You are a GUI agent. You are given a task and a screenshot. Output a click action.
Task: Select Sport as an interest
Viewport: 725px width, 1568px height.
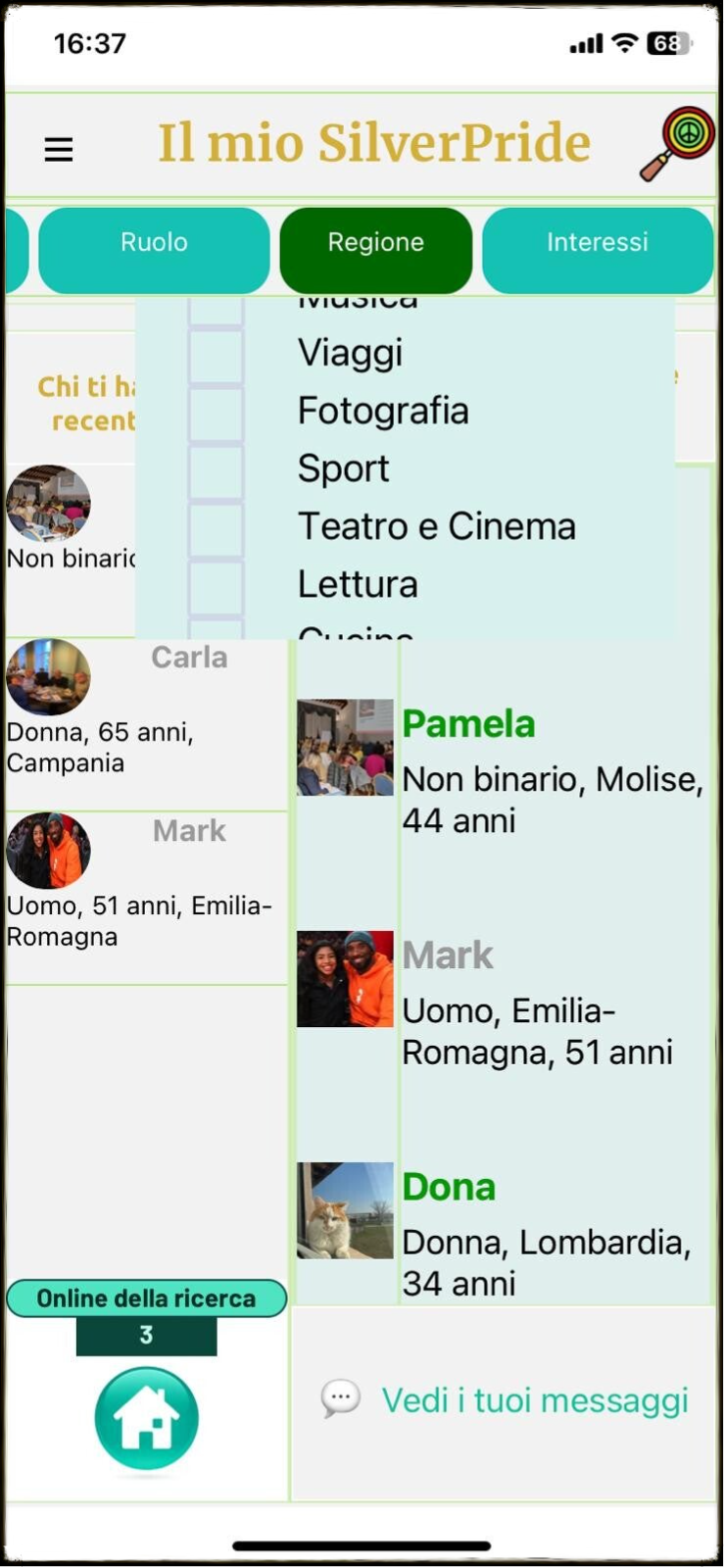pyautogui.click(x=216, y=471)
